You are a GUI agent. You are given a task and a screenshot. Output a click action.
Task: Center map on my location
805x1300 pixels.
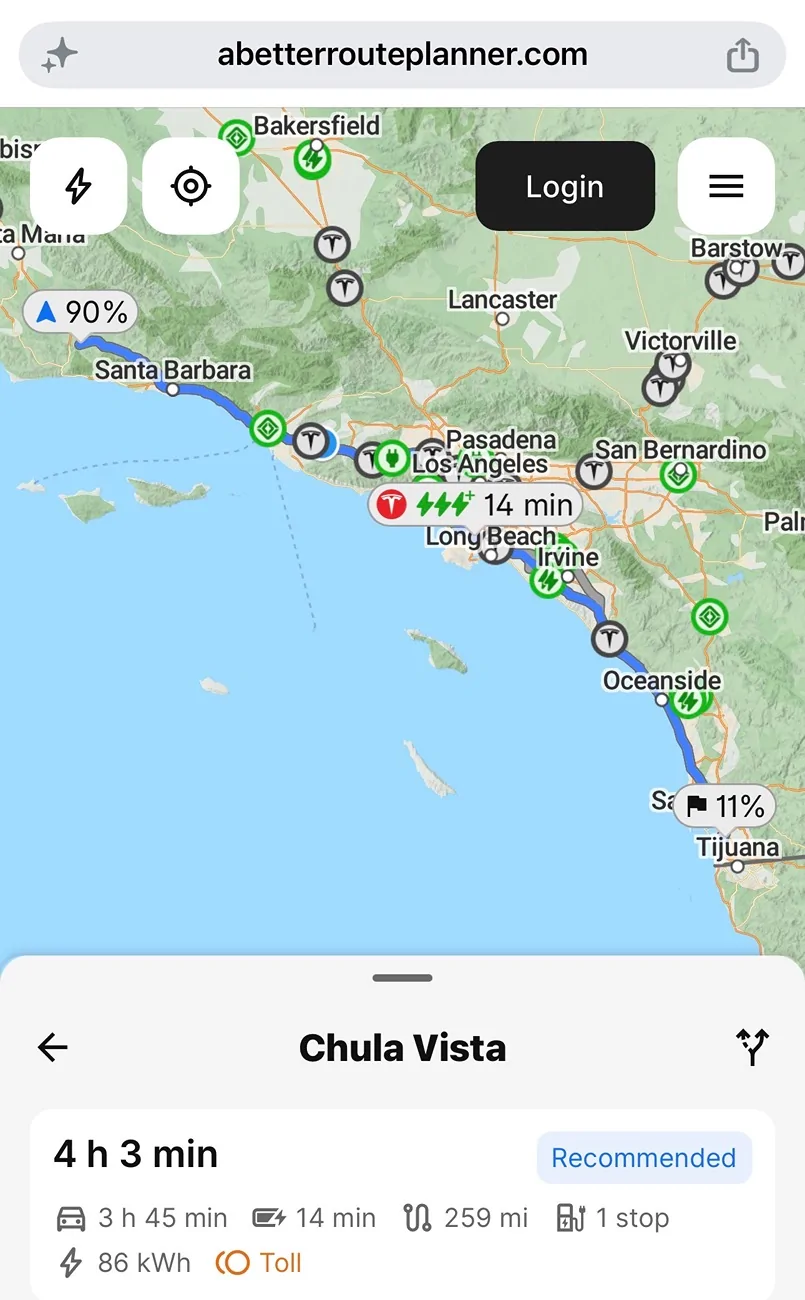tap(191, 186)
